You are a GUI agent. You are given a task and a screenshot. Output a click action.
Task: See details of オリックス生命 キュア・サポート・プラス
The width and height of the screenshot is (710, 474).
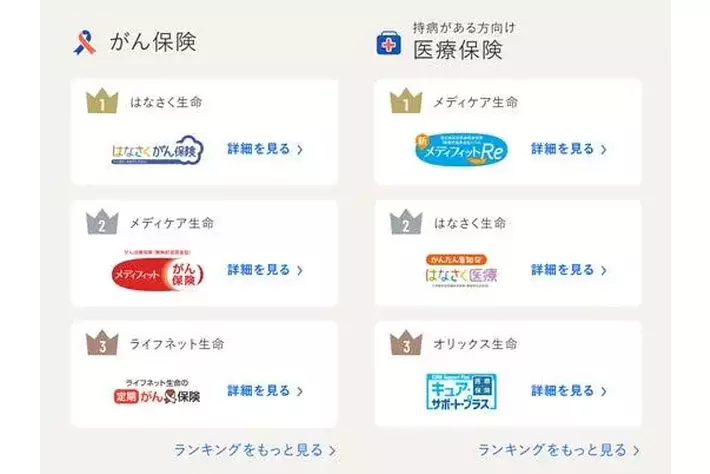tap(568, 391)
